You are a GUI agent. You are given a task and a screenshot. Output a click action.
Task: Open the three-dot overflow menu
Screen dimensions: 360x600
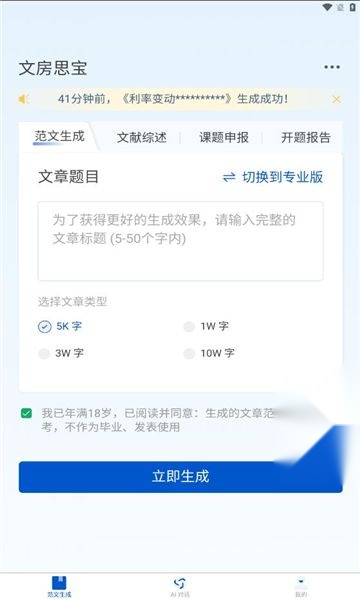(x=332, y=67)
